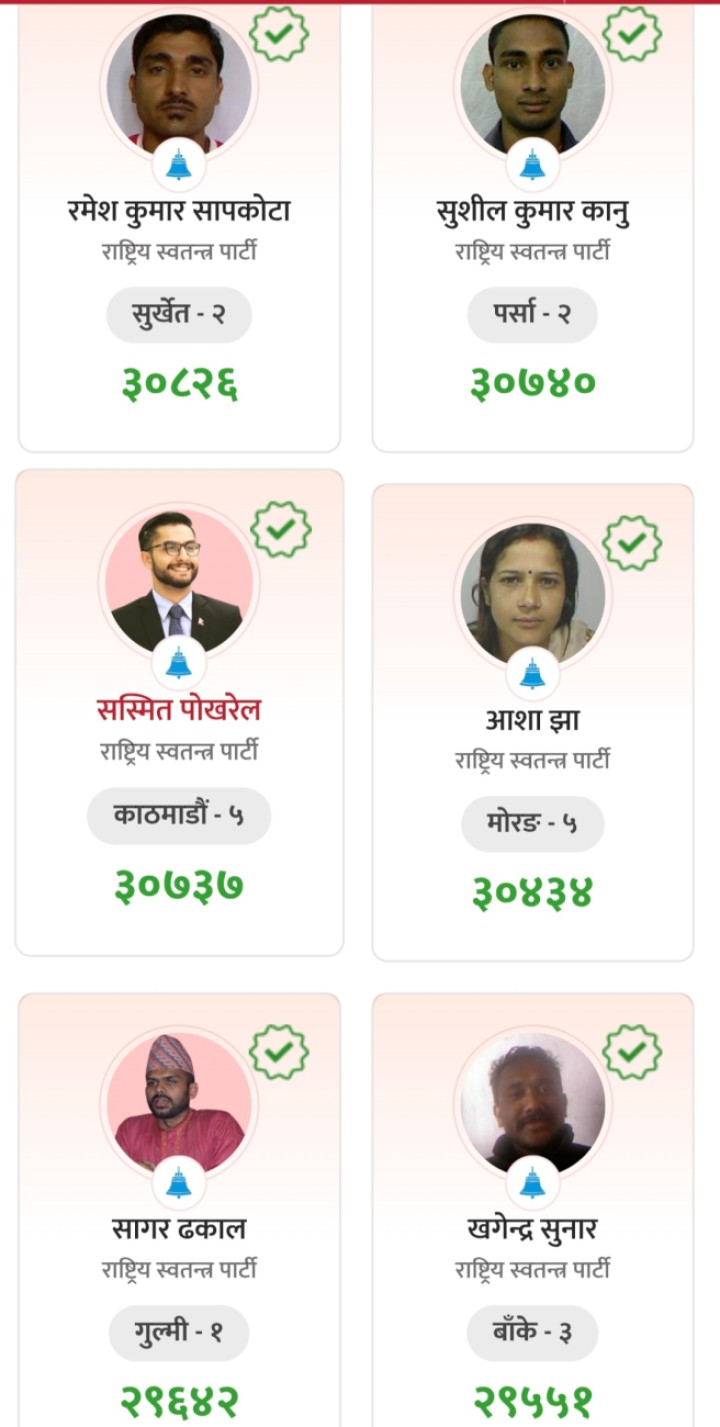Select the काठमाडौं - ५ constituency chip
Viewport: 720px width, 1427px height.
178,816
